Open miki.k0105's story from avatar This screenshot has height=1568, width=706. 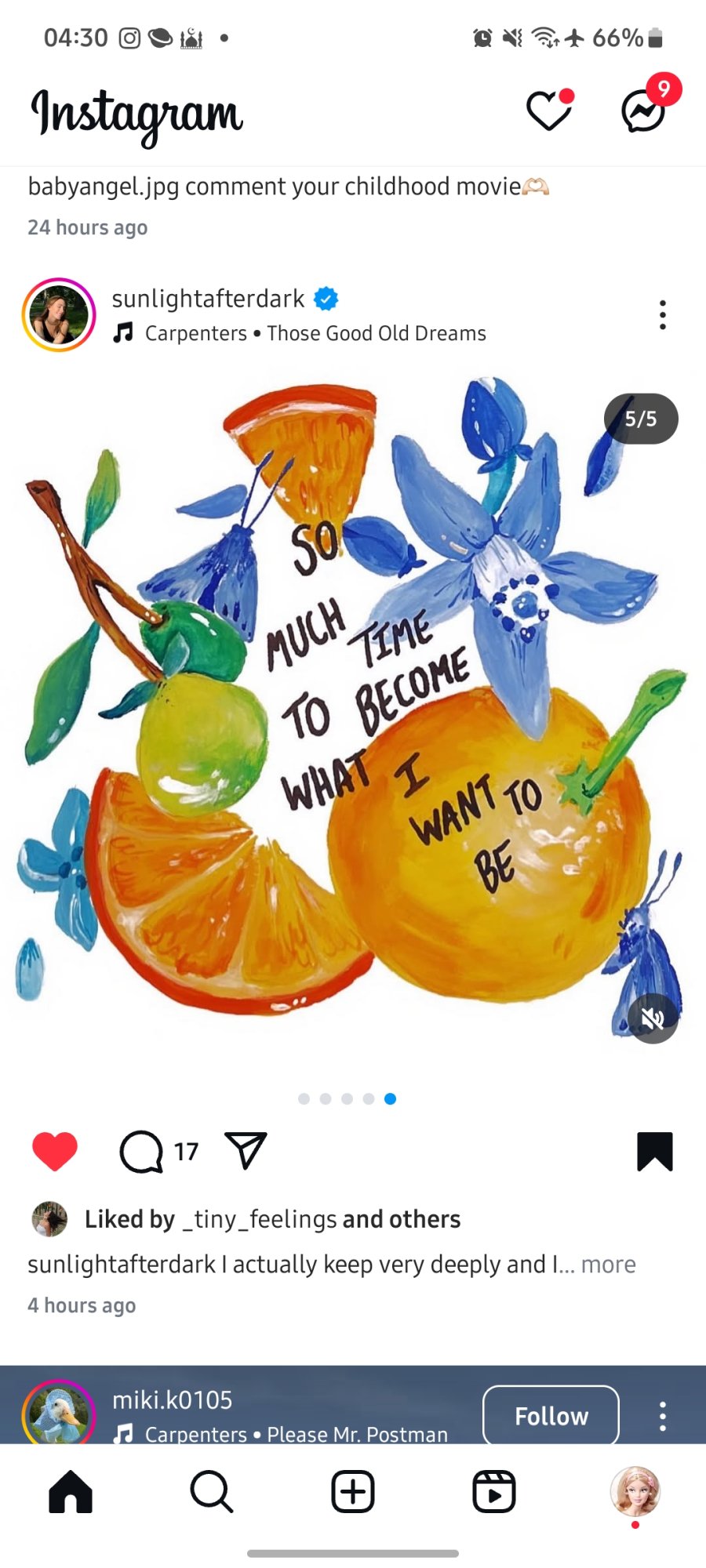[59, 1414]
